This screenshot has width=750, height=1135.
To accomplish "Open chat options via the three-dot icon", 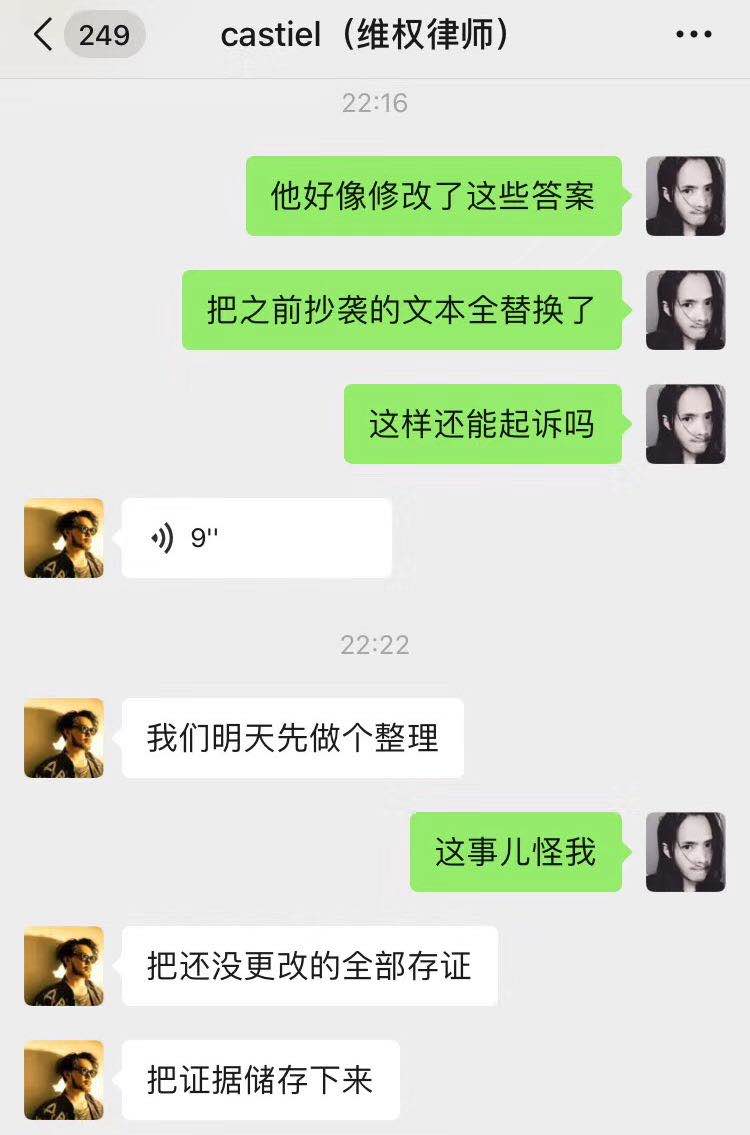I will click(692, 33).
